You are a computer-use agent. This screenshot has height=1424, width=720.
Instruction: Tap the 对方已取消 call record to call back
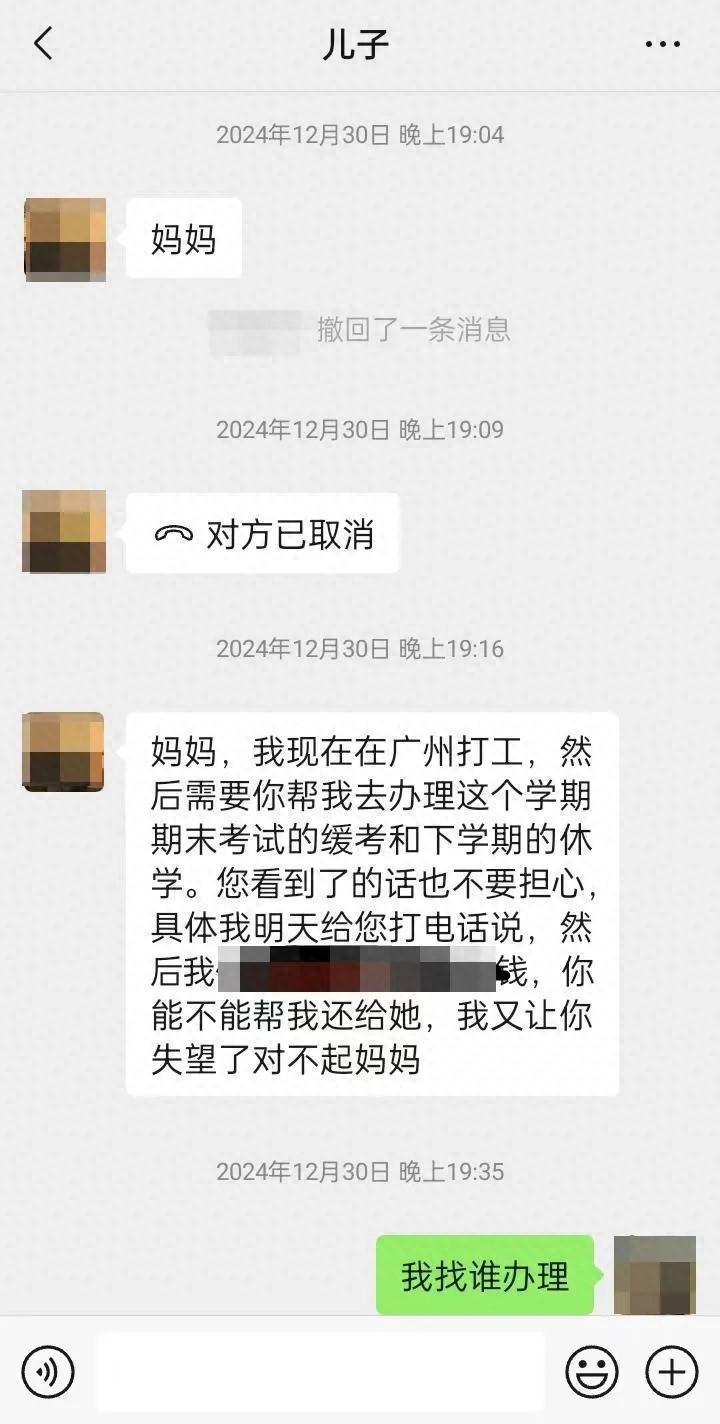point(263,534)
